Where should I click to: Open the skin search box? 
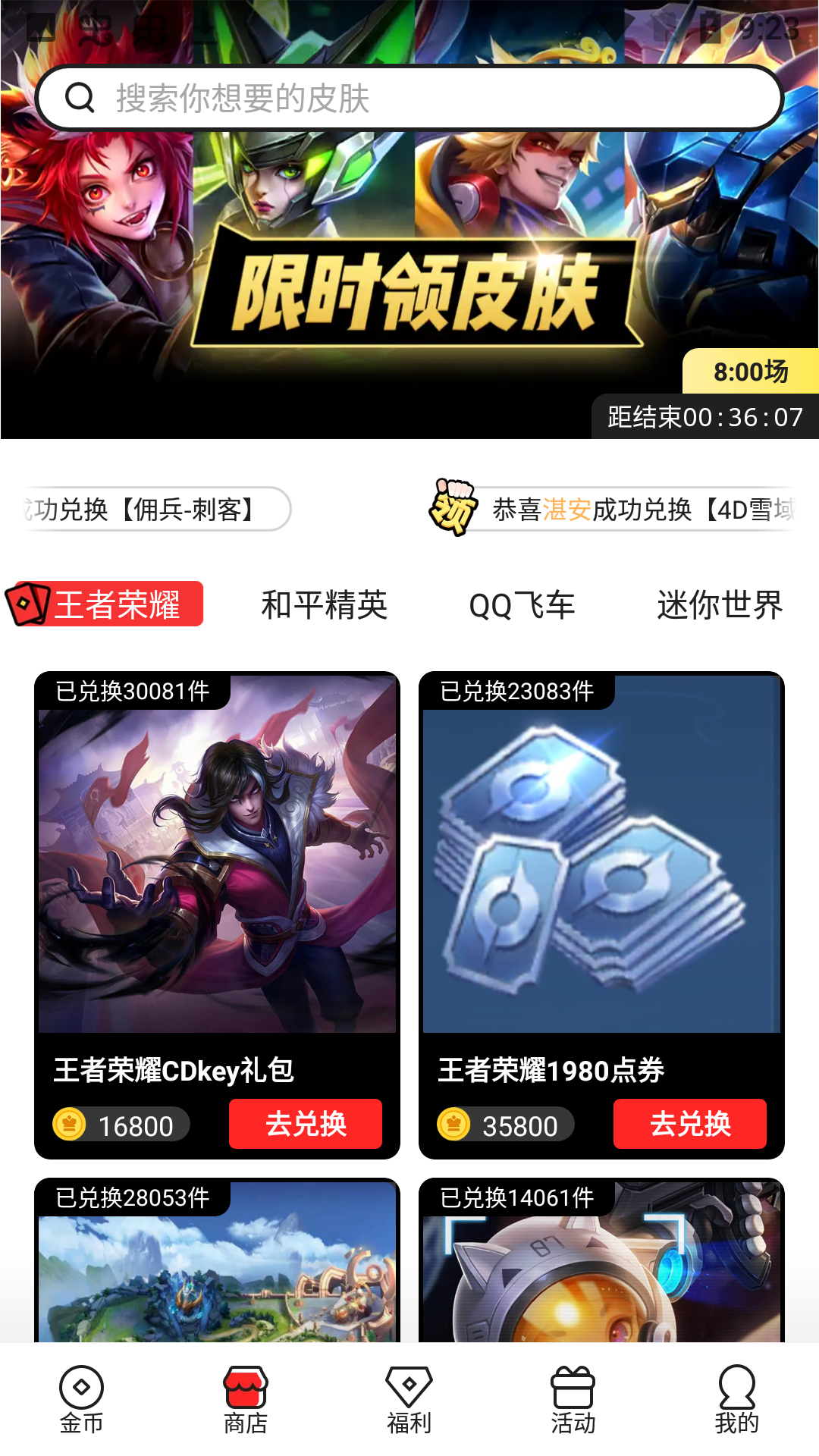click(x=409, y=98)
